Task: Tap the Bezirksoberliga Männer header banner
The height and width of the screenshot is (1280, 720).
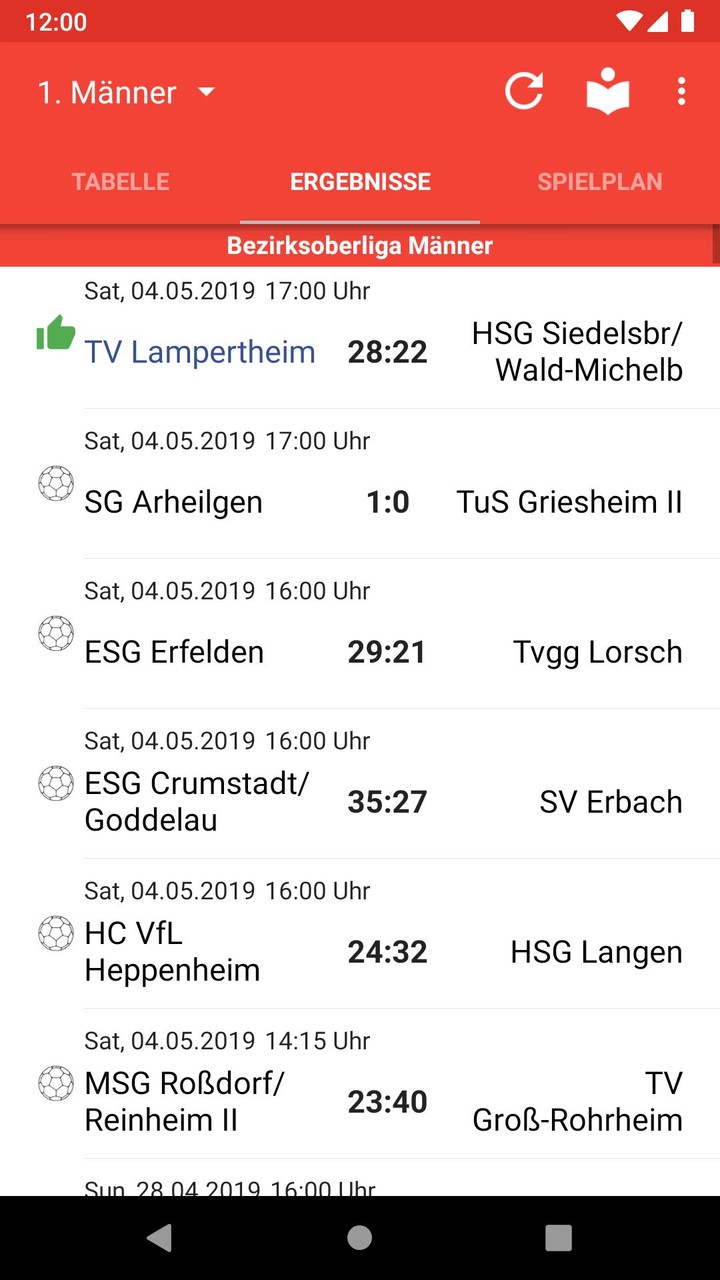Action: [x=360, y=245]
